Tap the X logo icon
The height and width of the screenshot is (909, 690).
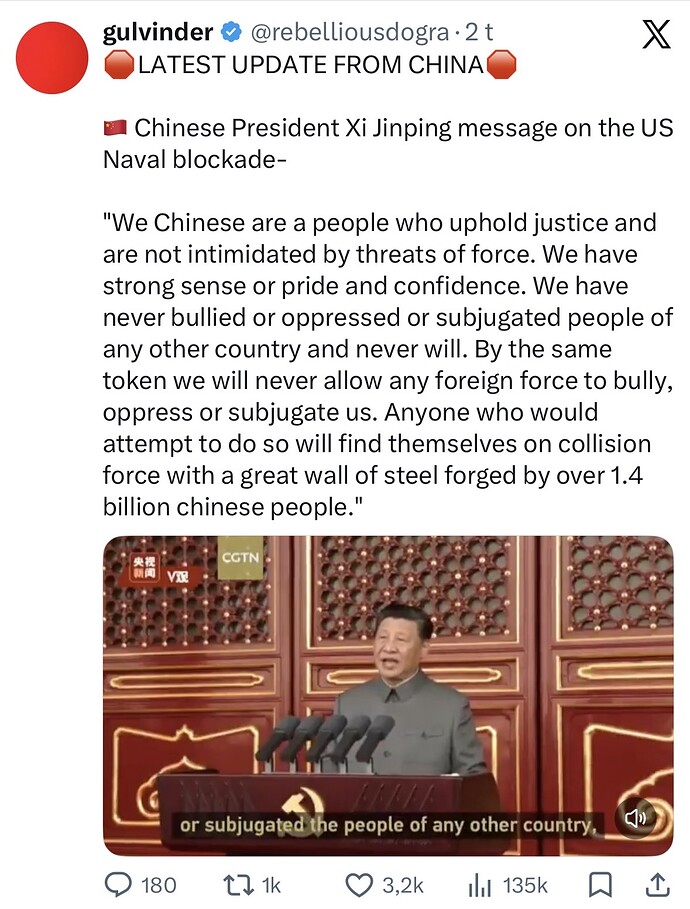[x=655, y=36]
